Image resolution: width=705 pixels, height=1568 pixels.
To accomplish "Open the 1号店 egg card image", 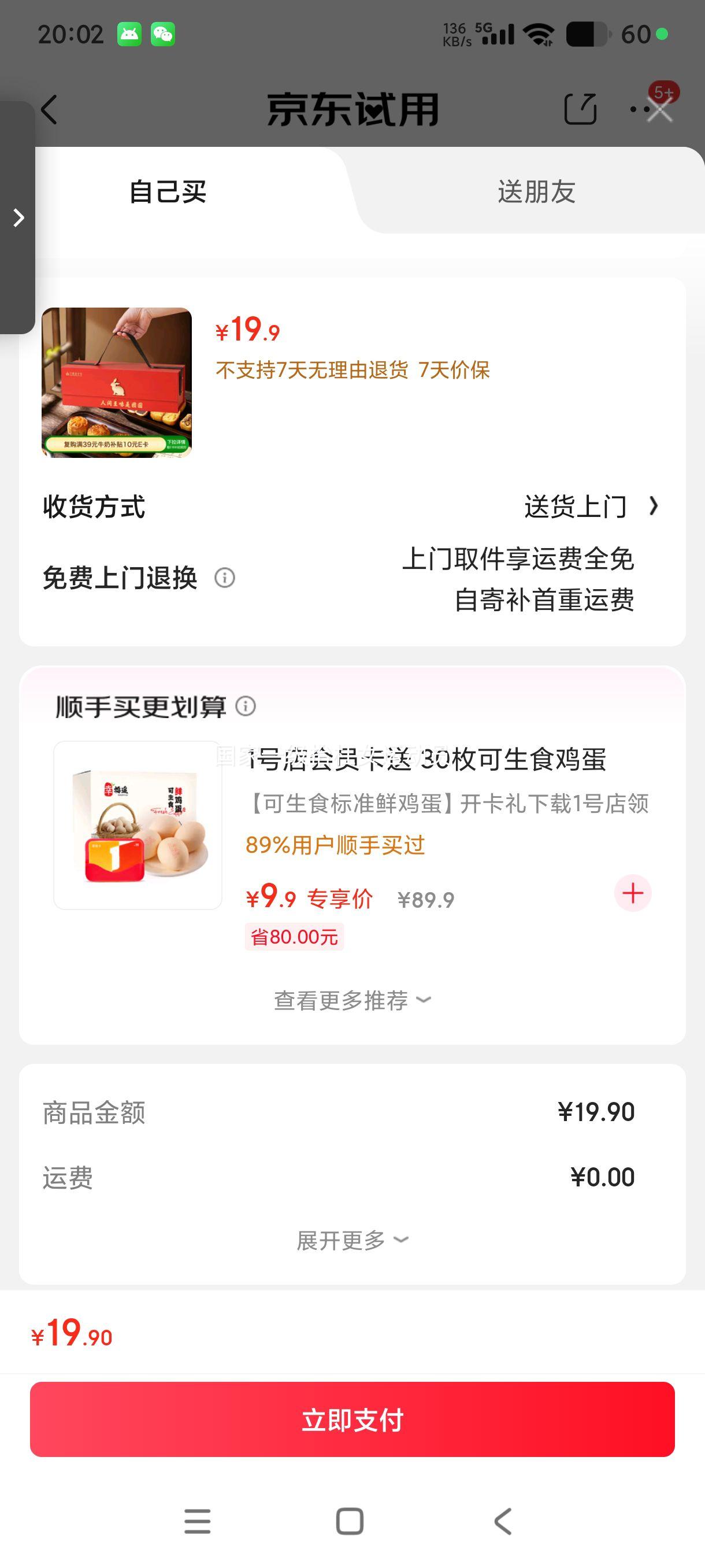I will click(138, 825).
